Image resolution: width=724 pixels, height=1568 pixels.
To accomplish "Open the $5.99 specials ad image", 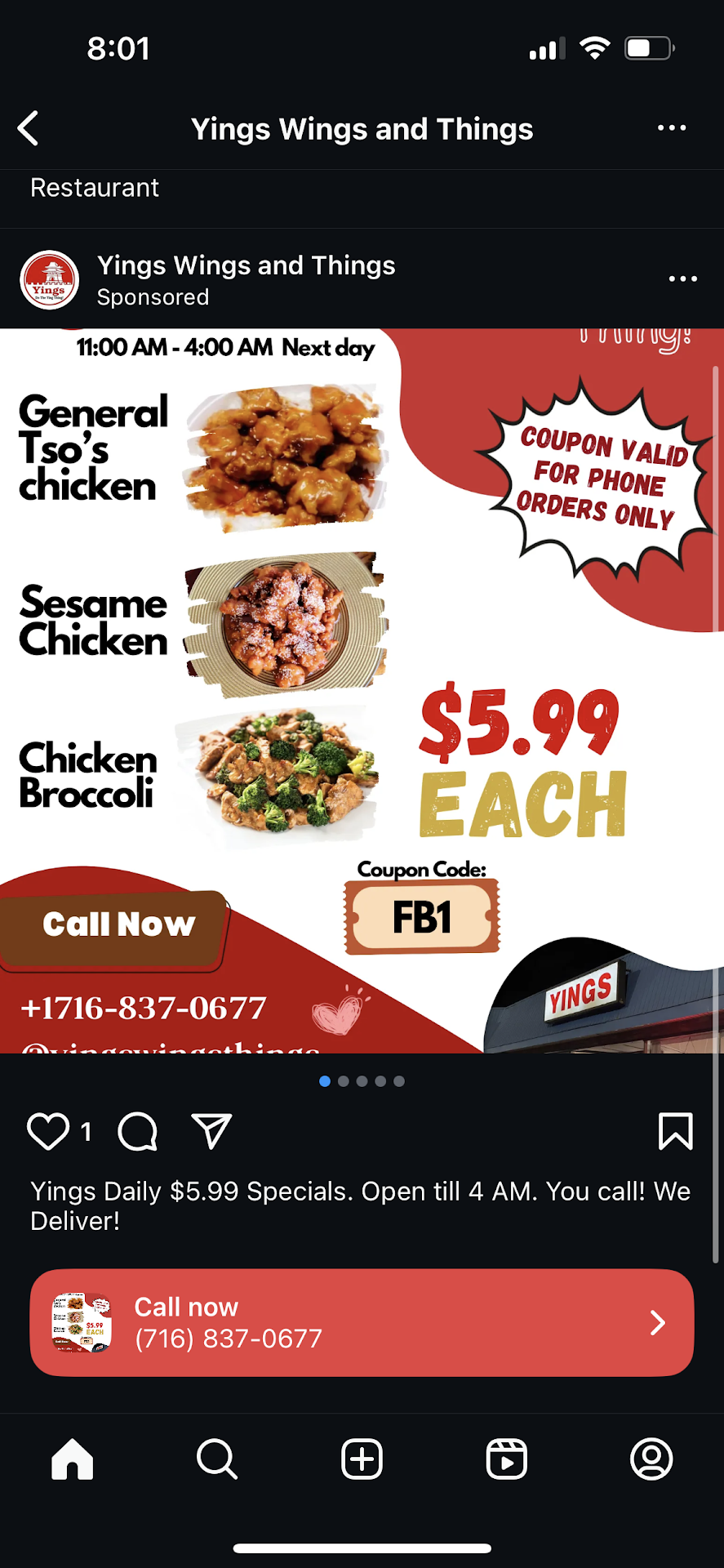I will pyautogui.click(x=362, y=690).
